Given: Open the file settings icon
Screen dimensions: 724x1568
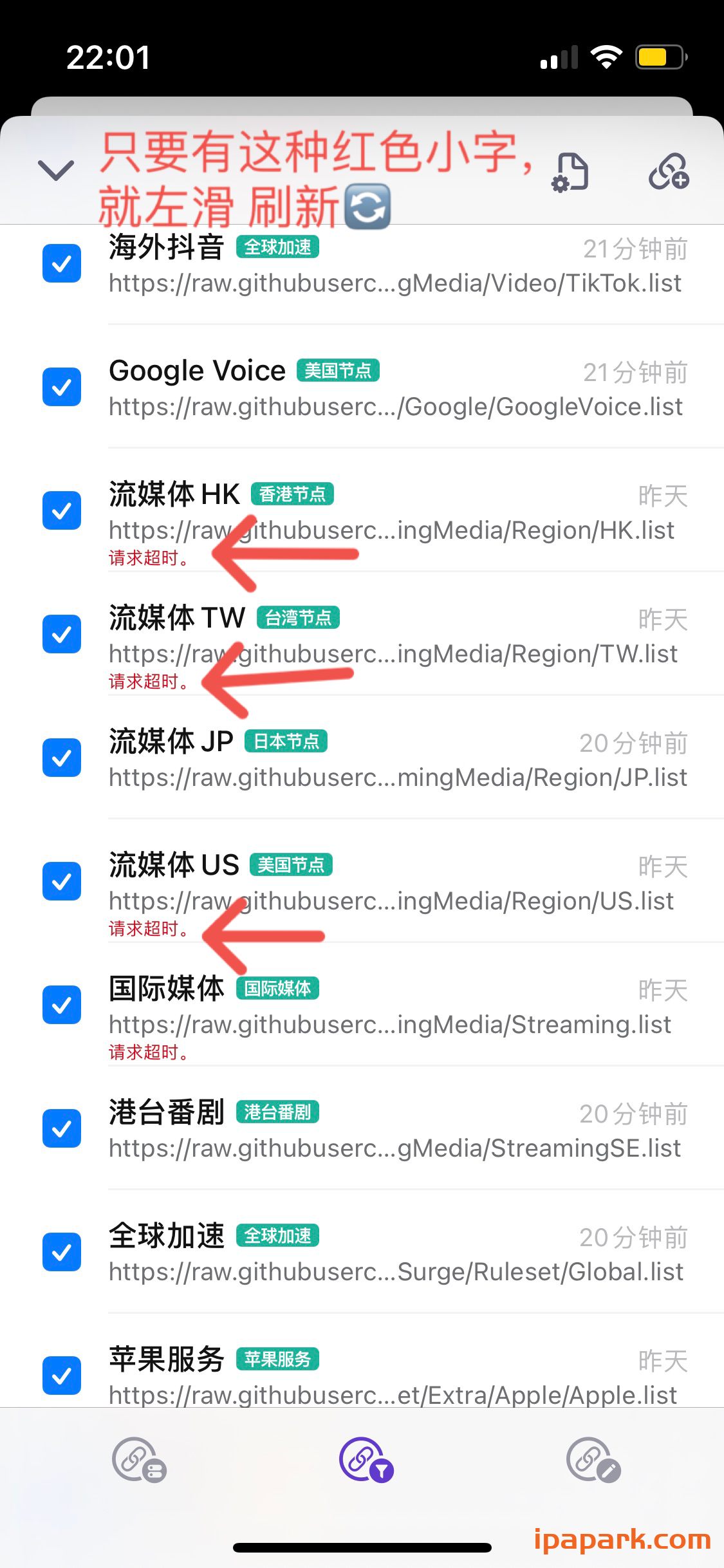Looking at the screenshot, I should [x=570, y=173].
